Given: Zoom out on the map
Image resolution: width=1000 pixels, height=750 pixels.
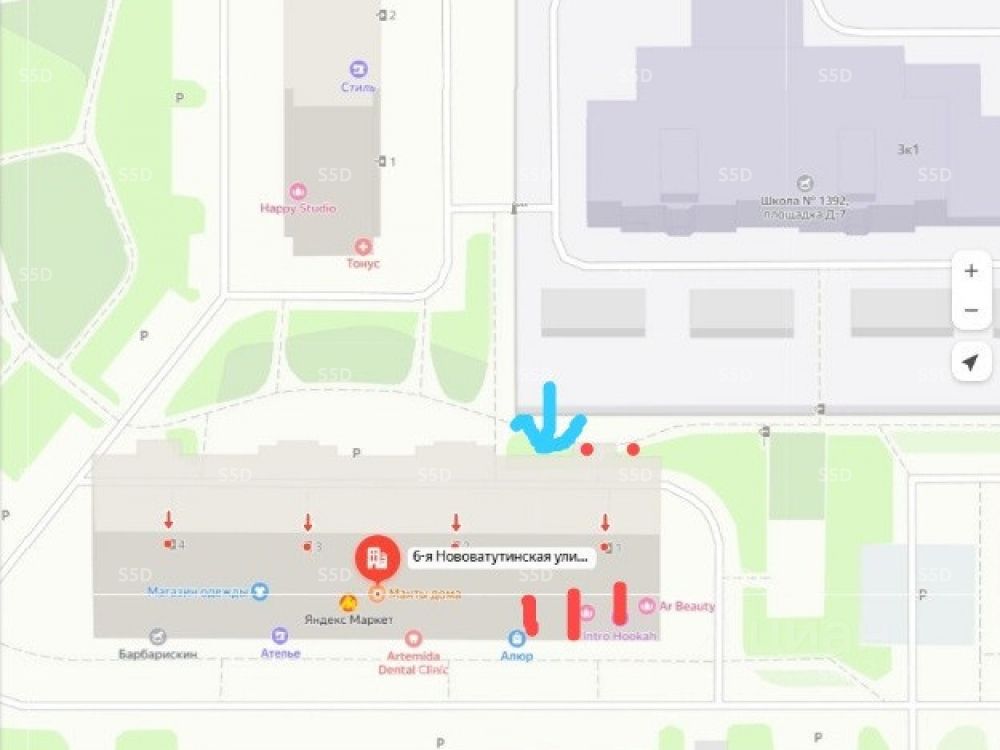Looking at the screenshot, I should [970, 310].
